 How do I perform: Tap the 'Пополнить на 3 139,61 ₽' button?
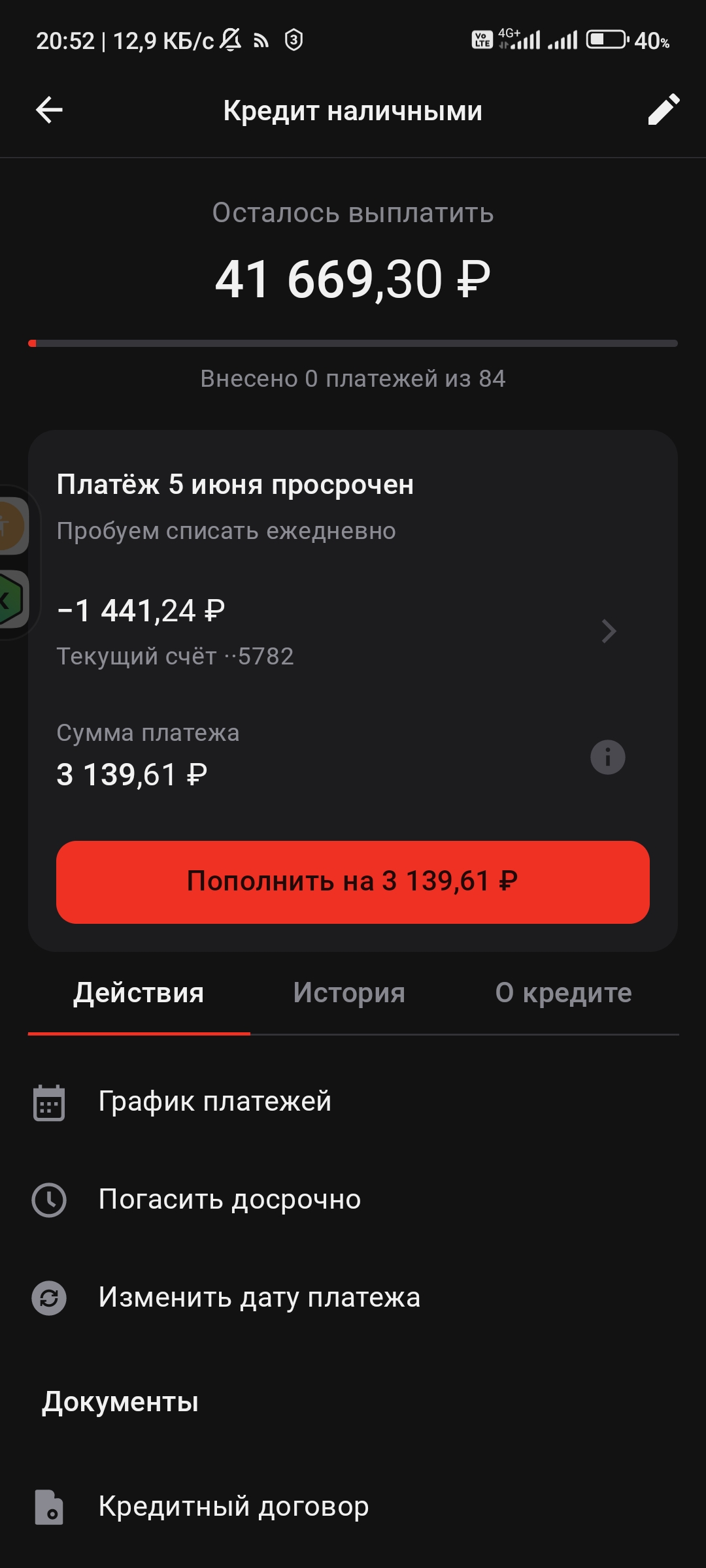click(x=353, y=882)
